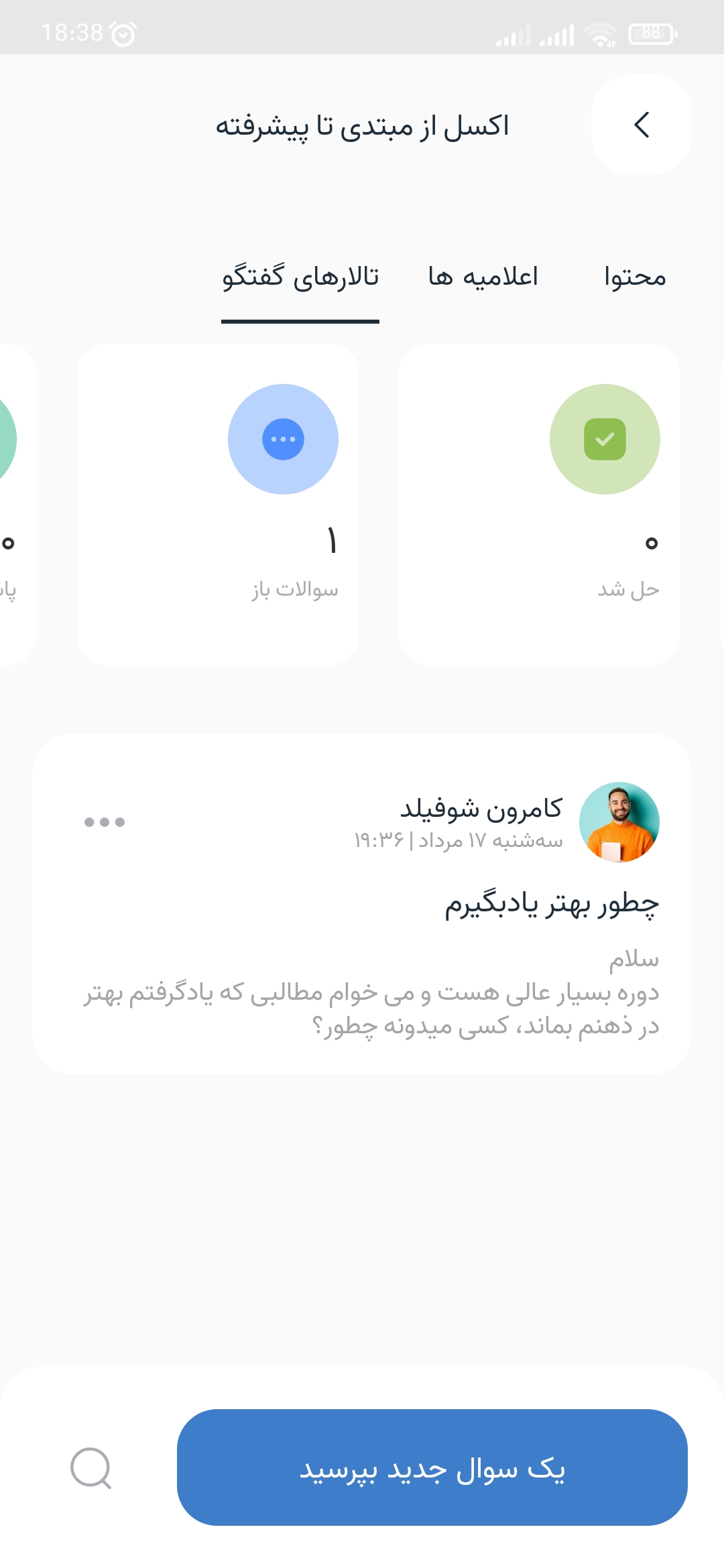Open the question چطور بهتر یادبگیرم

point(551,904)
